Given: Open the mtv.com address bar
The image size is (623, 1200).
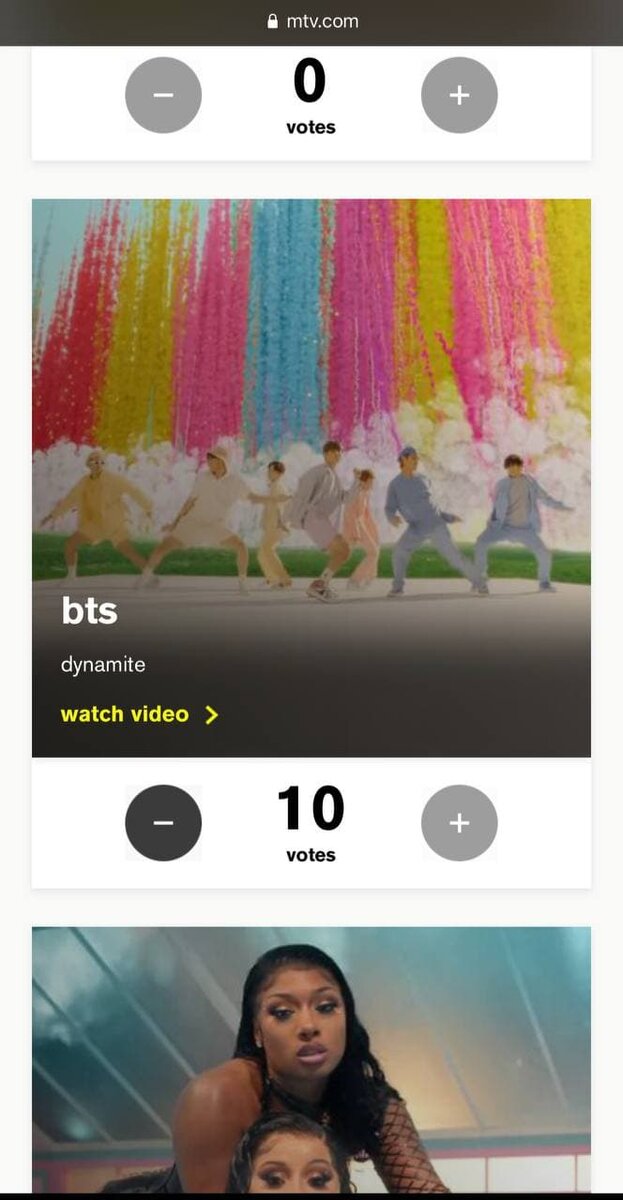Looking at the screenshot, I should 312,21.
